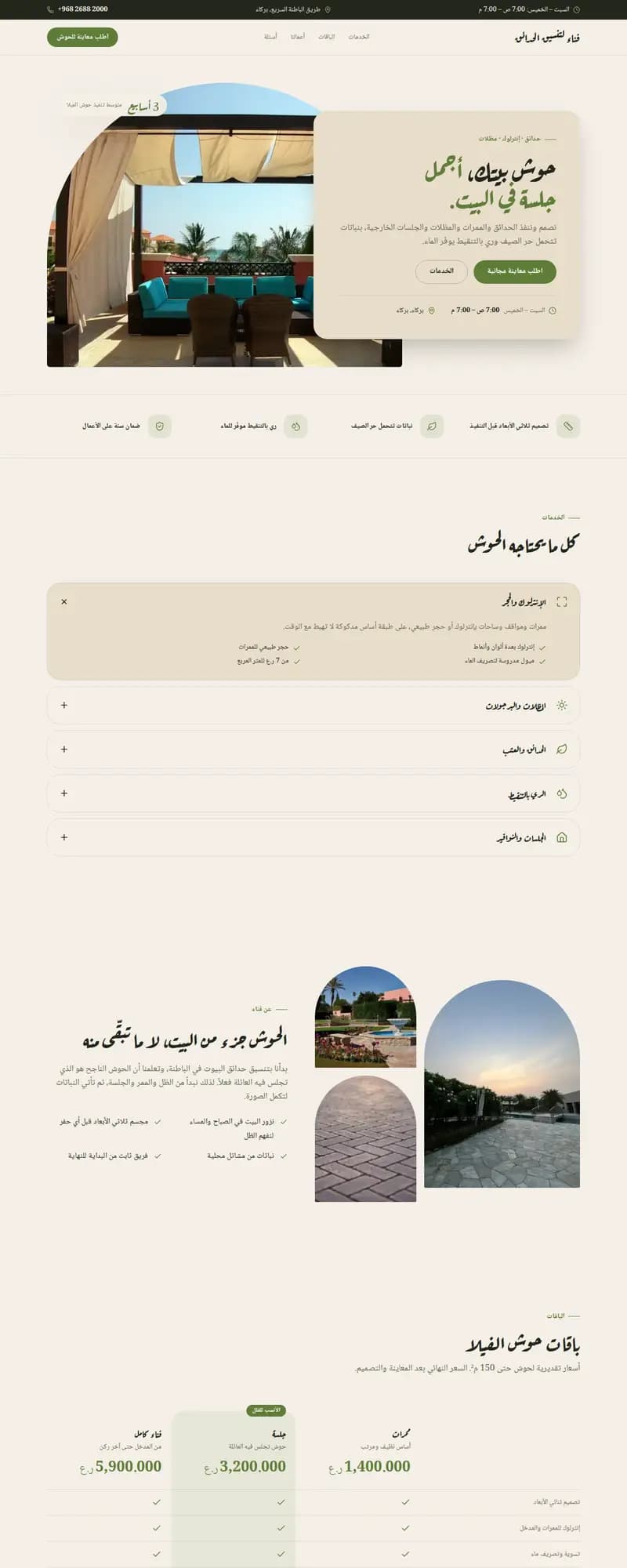The width and height of the screenshot is (627, 1568).
Task: Tap the site logo فناء لتنسيق الحدائق
Action: [x=547, y=37]
